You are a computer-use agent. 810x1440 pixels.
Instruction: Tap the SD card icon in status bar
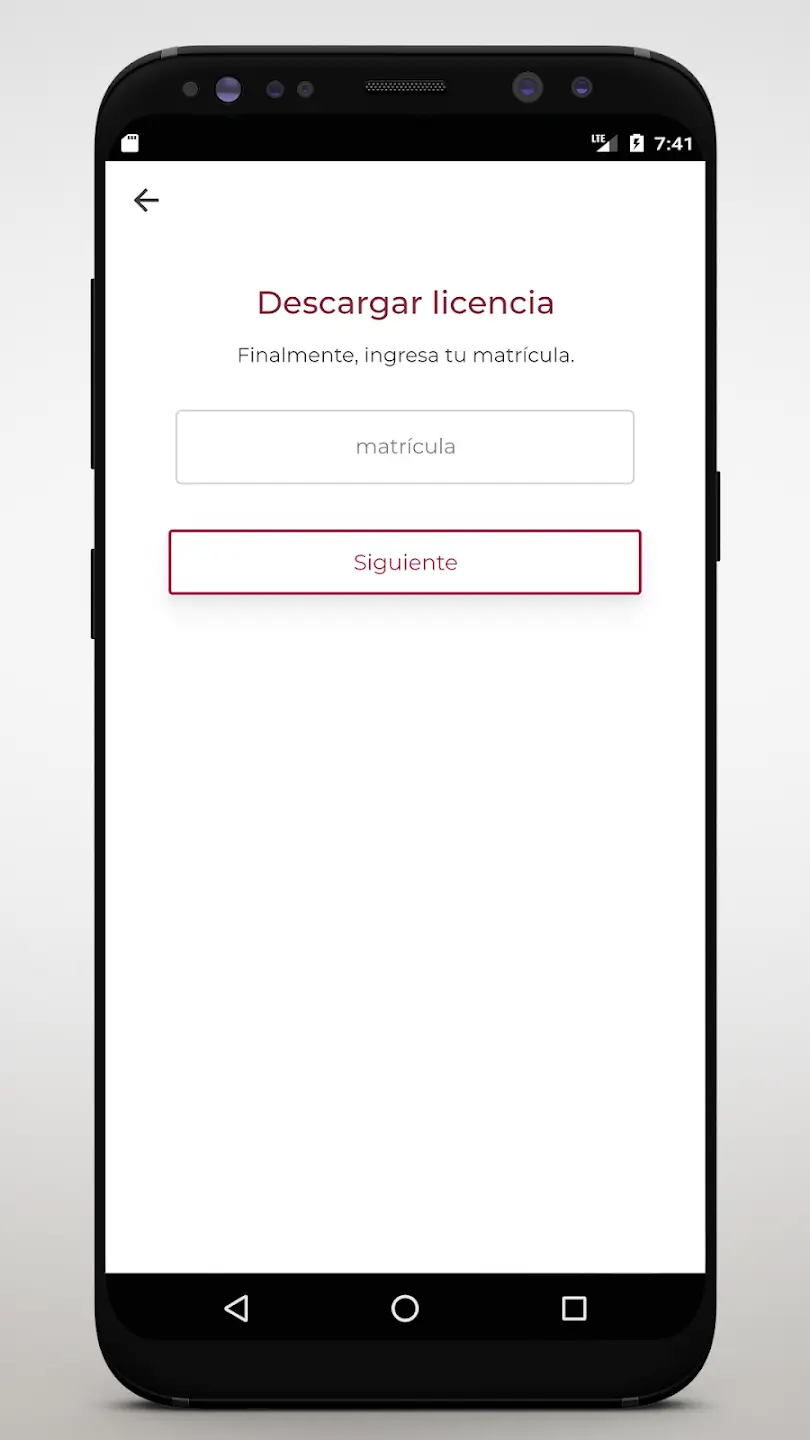(x=129, y=143)
